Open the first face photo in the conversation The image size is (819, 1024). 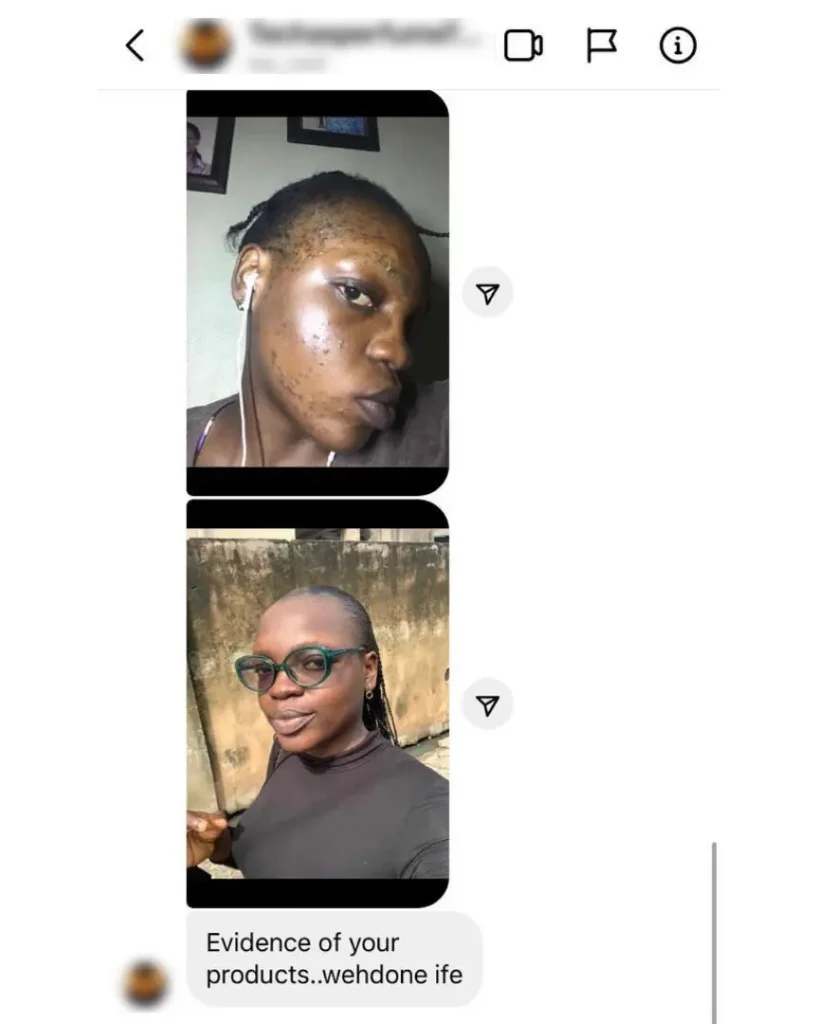(317, 290)
